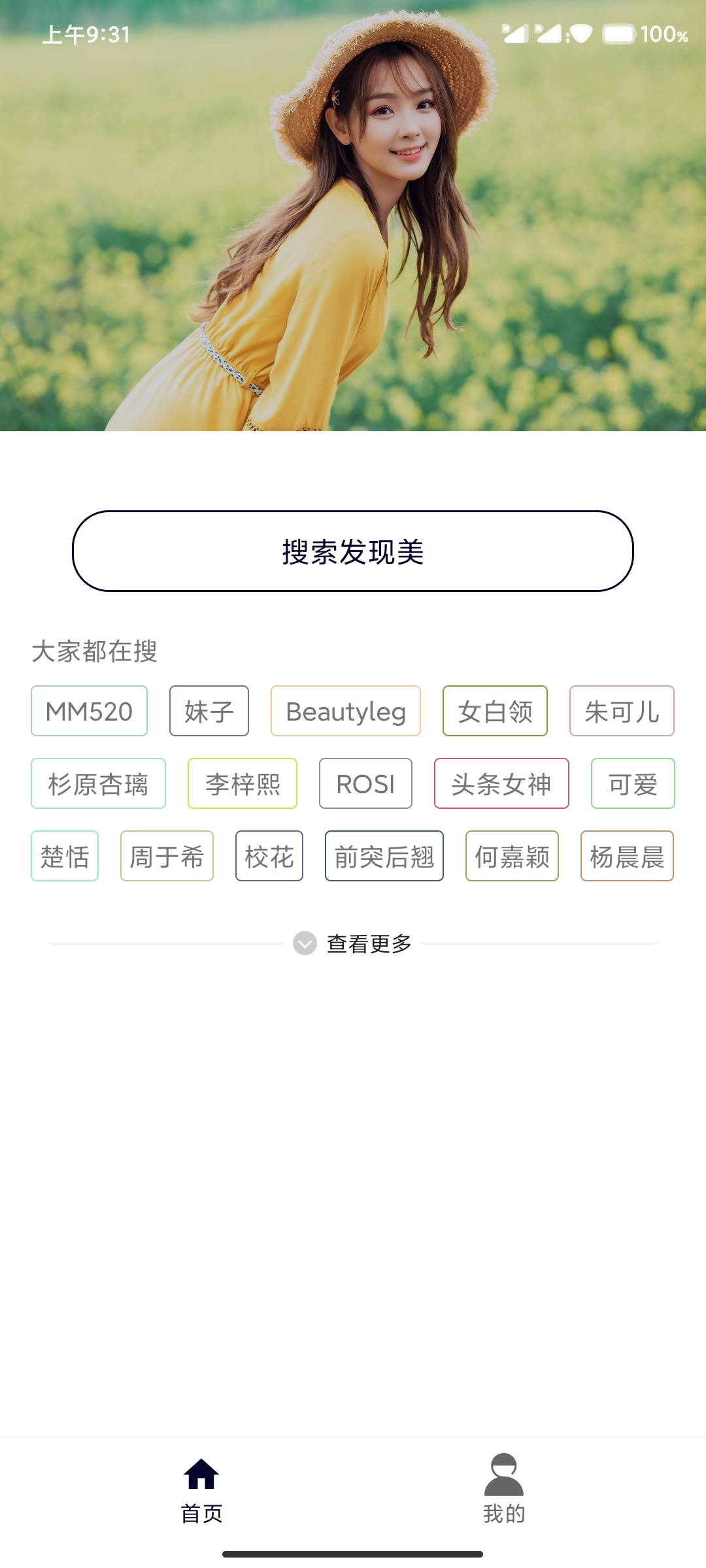This screenshot has width=706, height=1568.
Task: Select the MM520 search tag
Action: (89, 711)
